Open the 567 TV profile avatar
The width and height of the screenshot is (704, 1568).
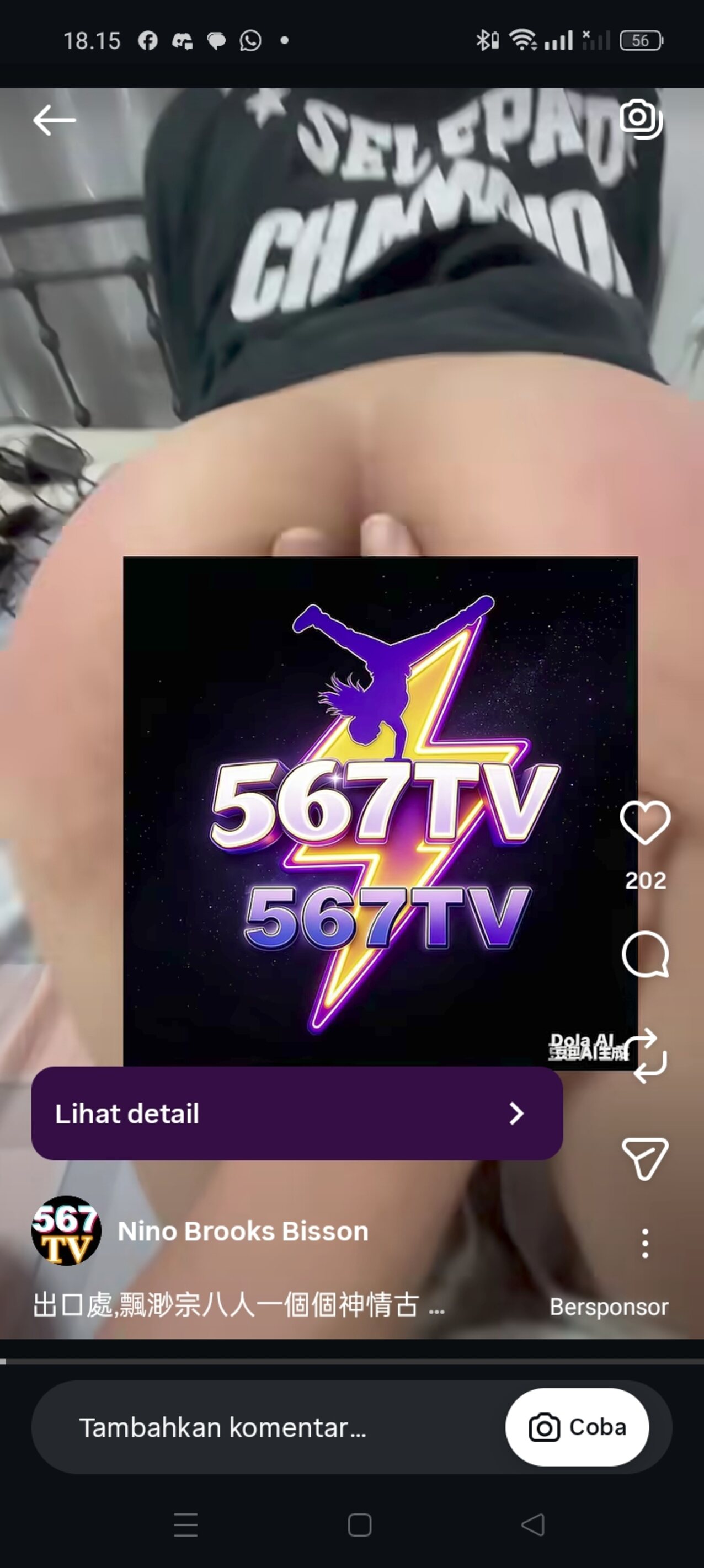66,1231
